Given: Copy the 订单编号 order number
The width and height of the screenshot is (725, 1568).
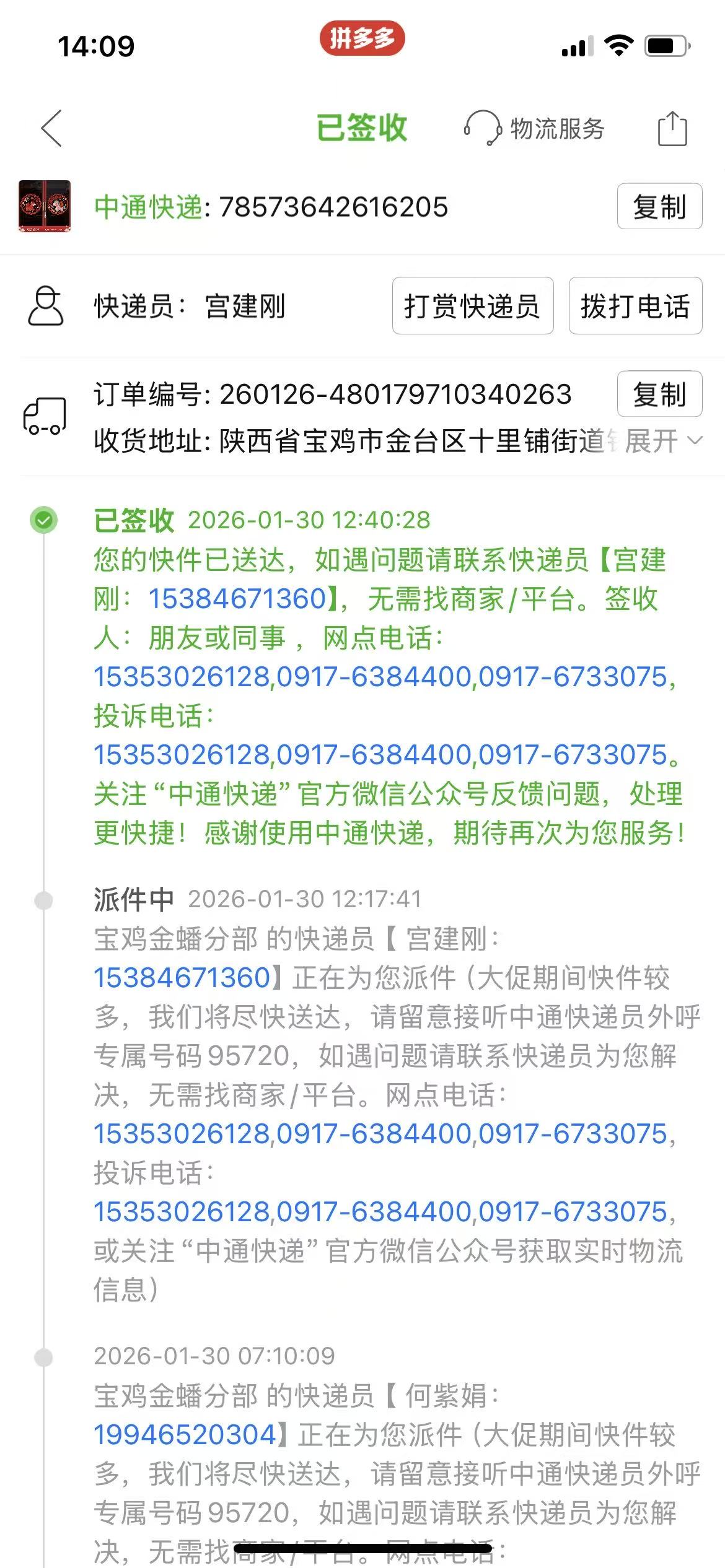Looking at the screenshot, I should click(x=659, y=394).
